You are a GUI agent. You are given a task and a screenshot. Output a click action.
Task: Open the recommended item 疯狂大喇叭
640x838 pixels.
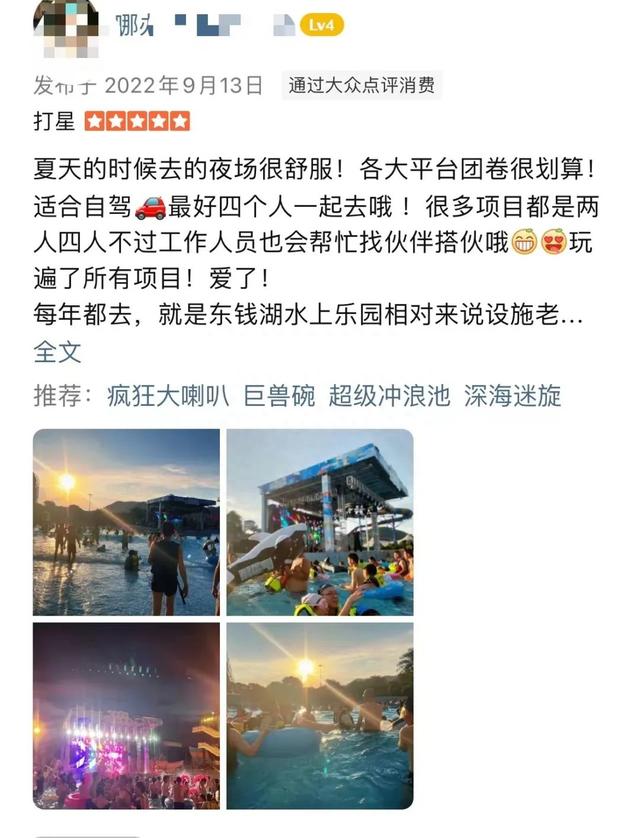(x=168, y=396)
